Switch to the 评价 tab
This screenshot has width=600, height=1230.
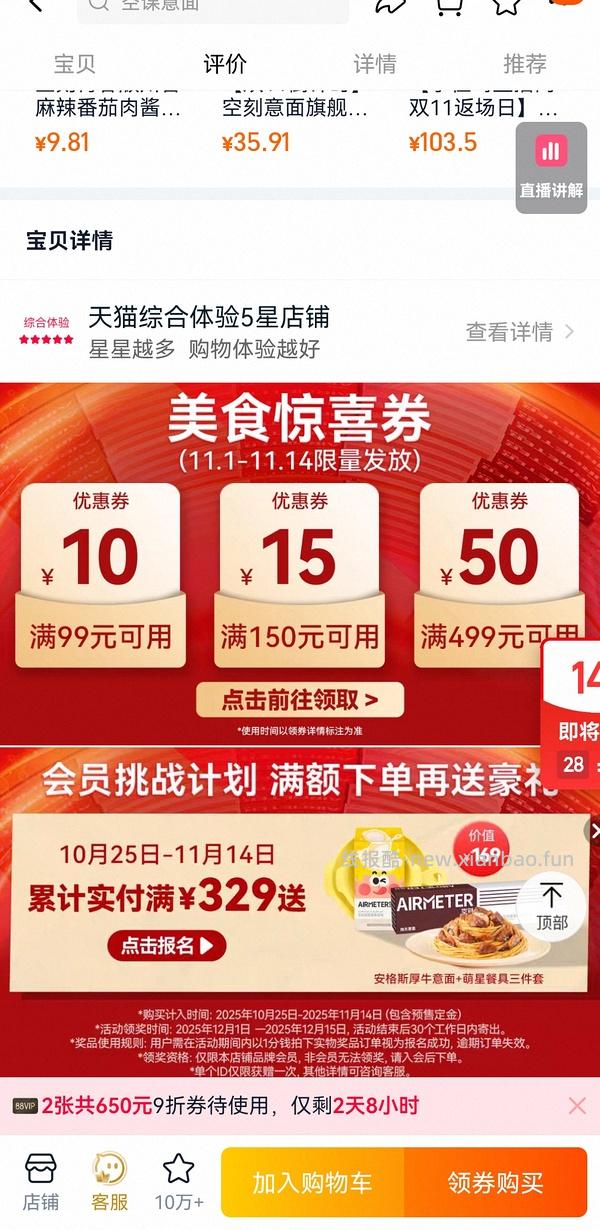pos(225,64)
